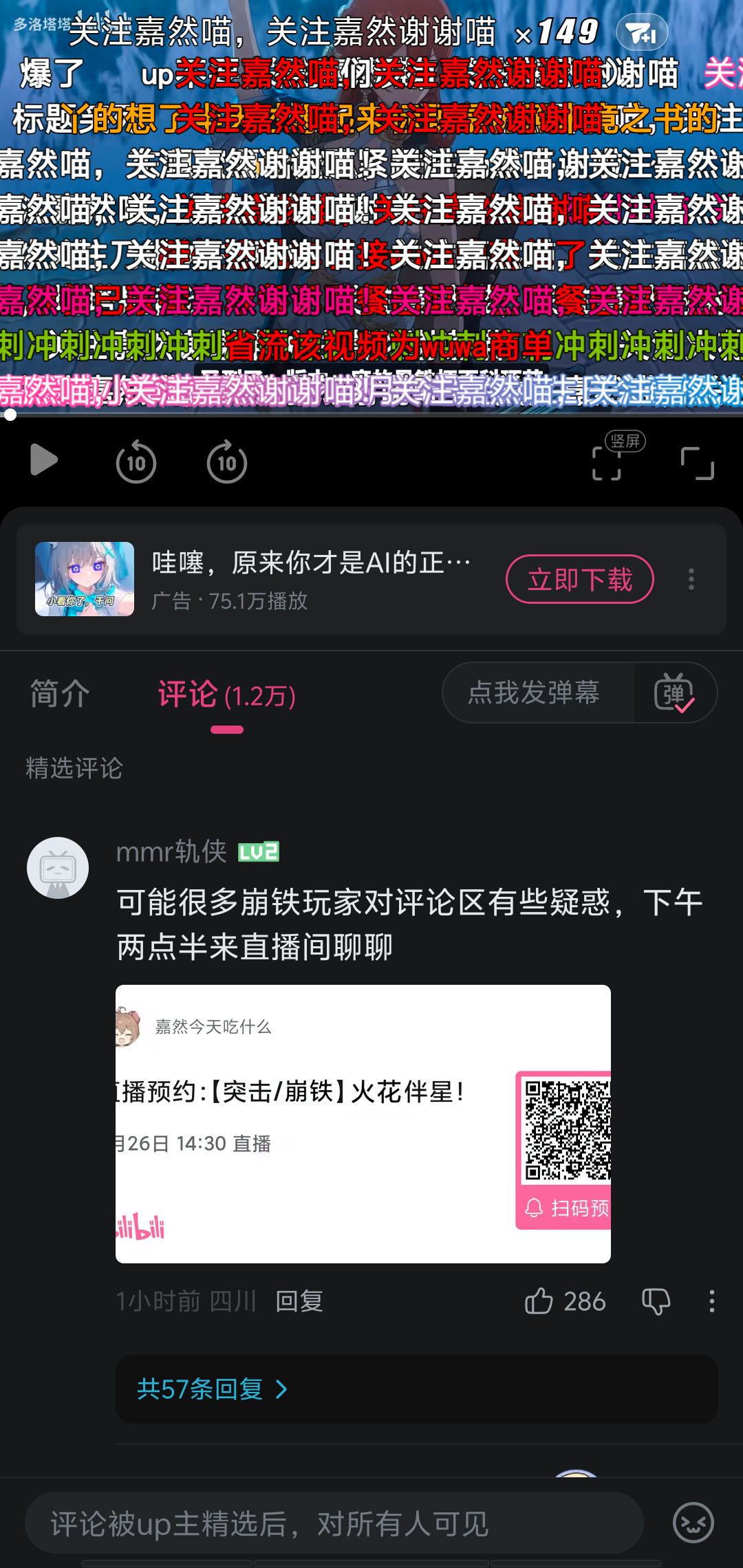The height and width of the screenshot is (1568, 743).
Task: Reply to mmr轨侠's comment
Action: click(299, 1301)
